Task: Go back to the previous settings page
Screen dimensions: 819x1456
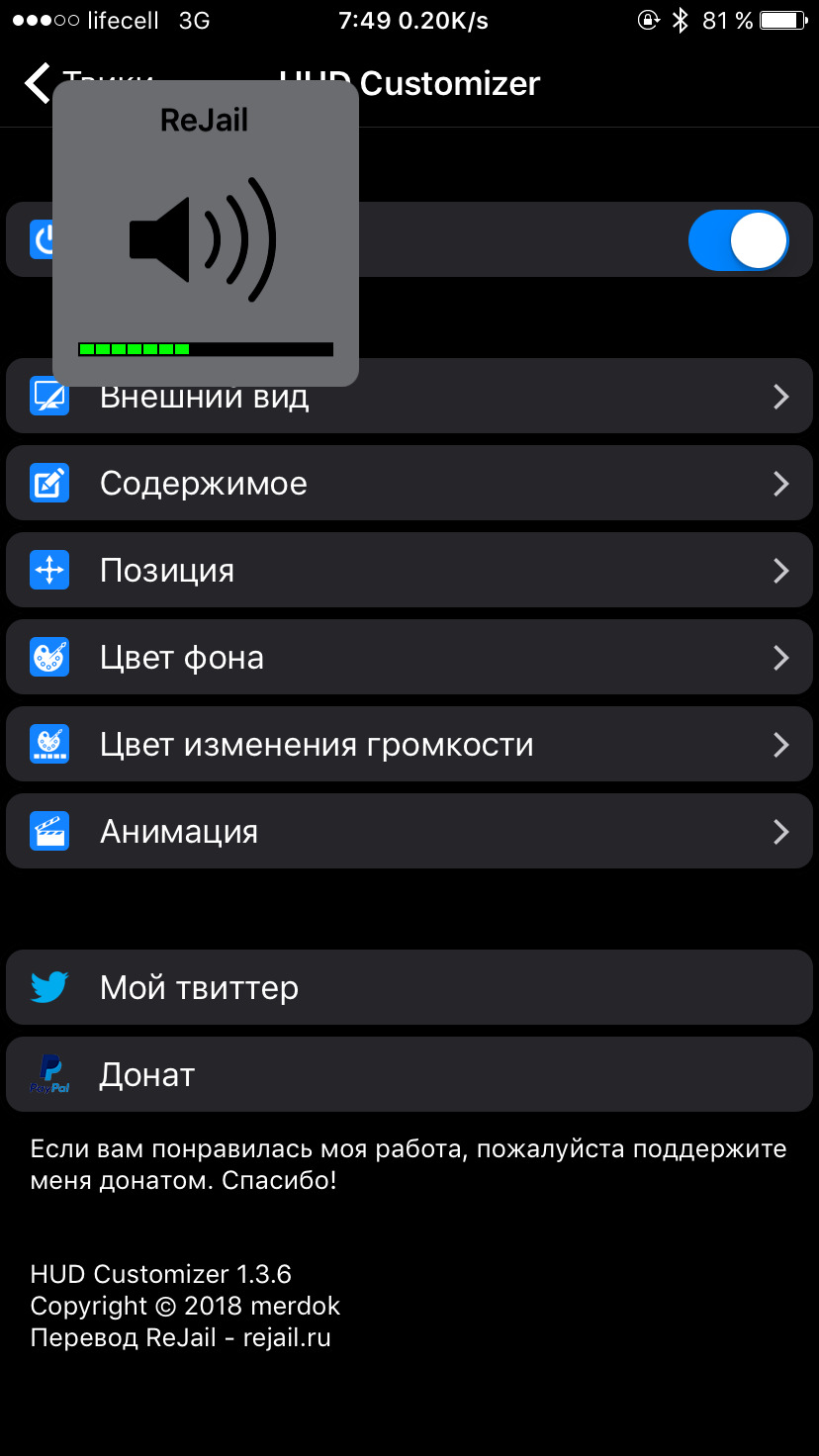Action: [x=40, y=83]
